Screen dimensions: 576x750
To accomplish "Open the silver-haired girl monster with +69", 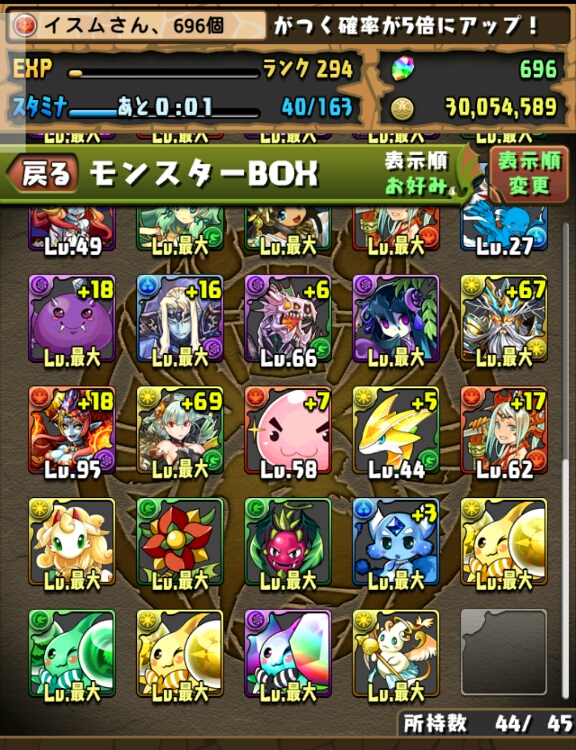I will 180,430.
